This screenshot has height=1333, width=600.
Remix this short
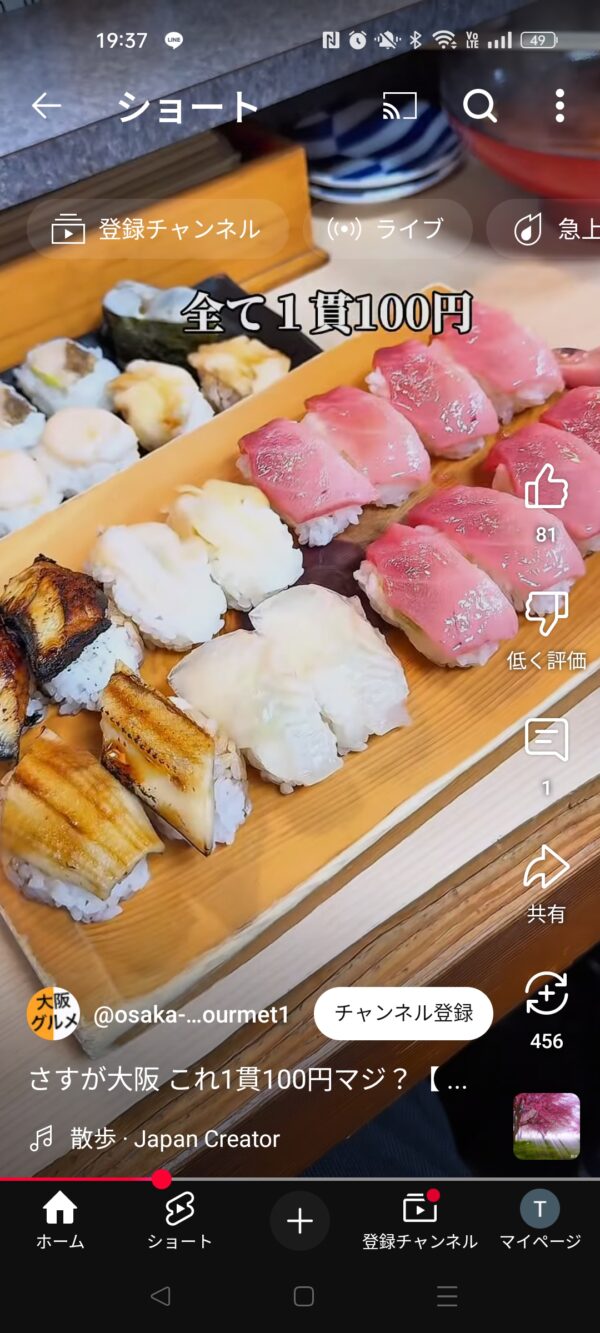[x=546, y=995]
